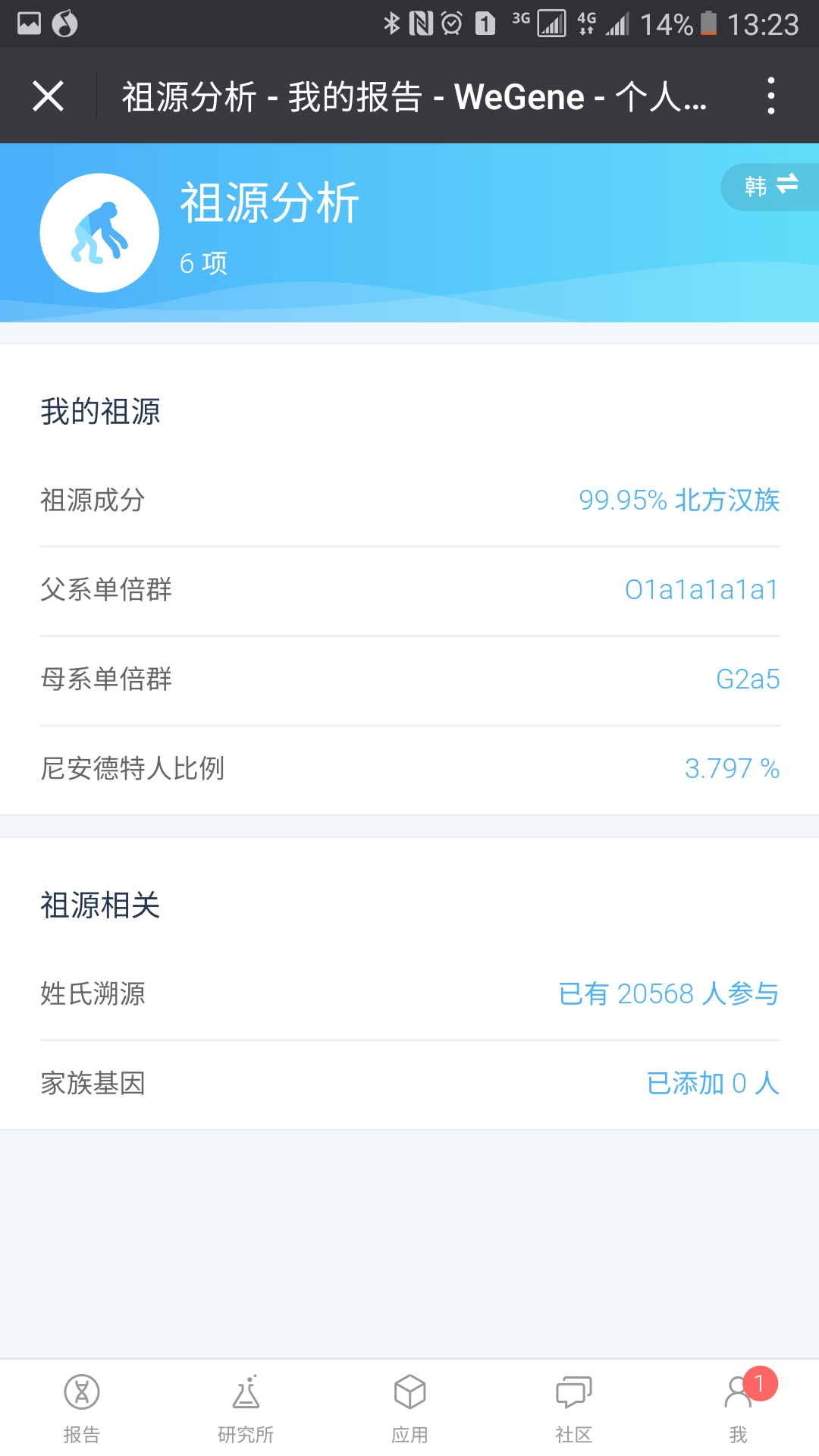Open the 祖源成分 ancestry composition row
Screen dimensions: 819x1456
409,500
